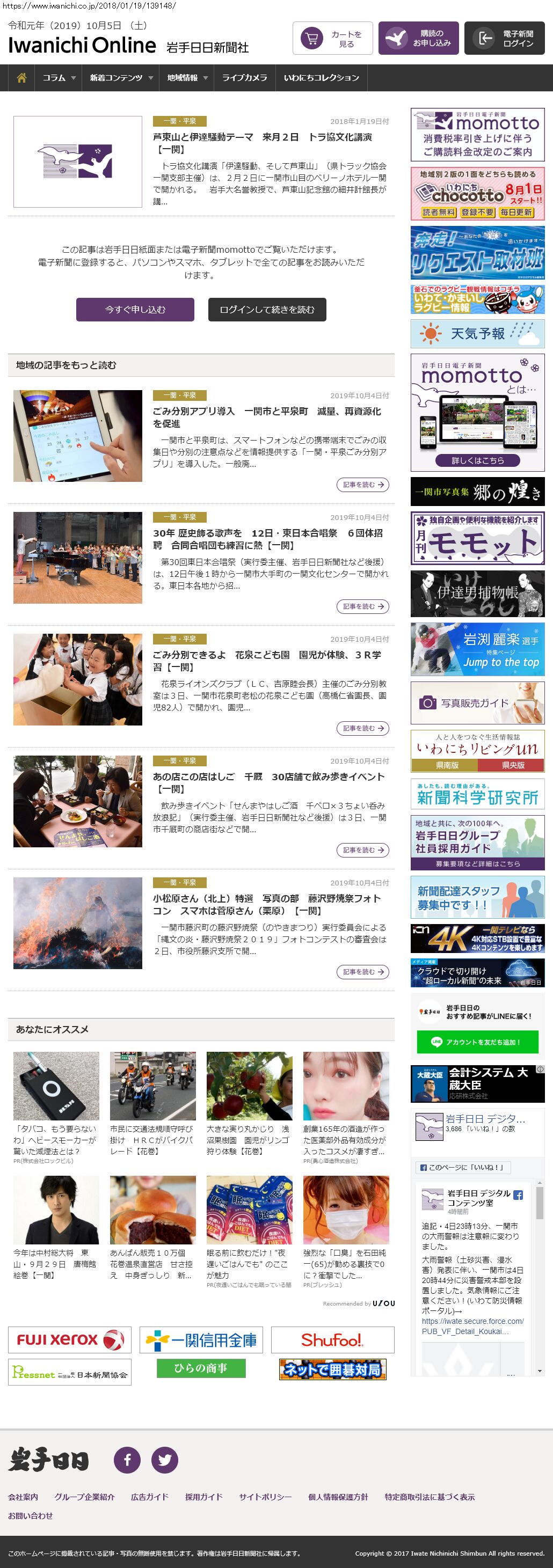553x1568 pixels.
Task: Expand the コラム menu
Action: click(x=59, y=78)
